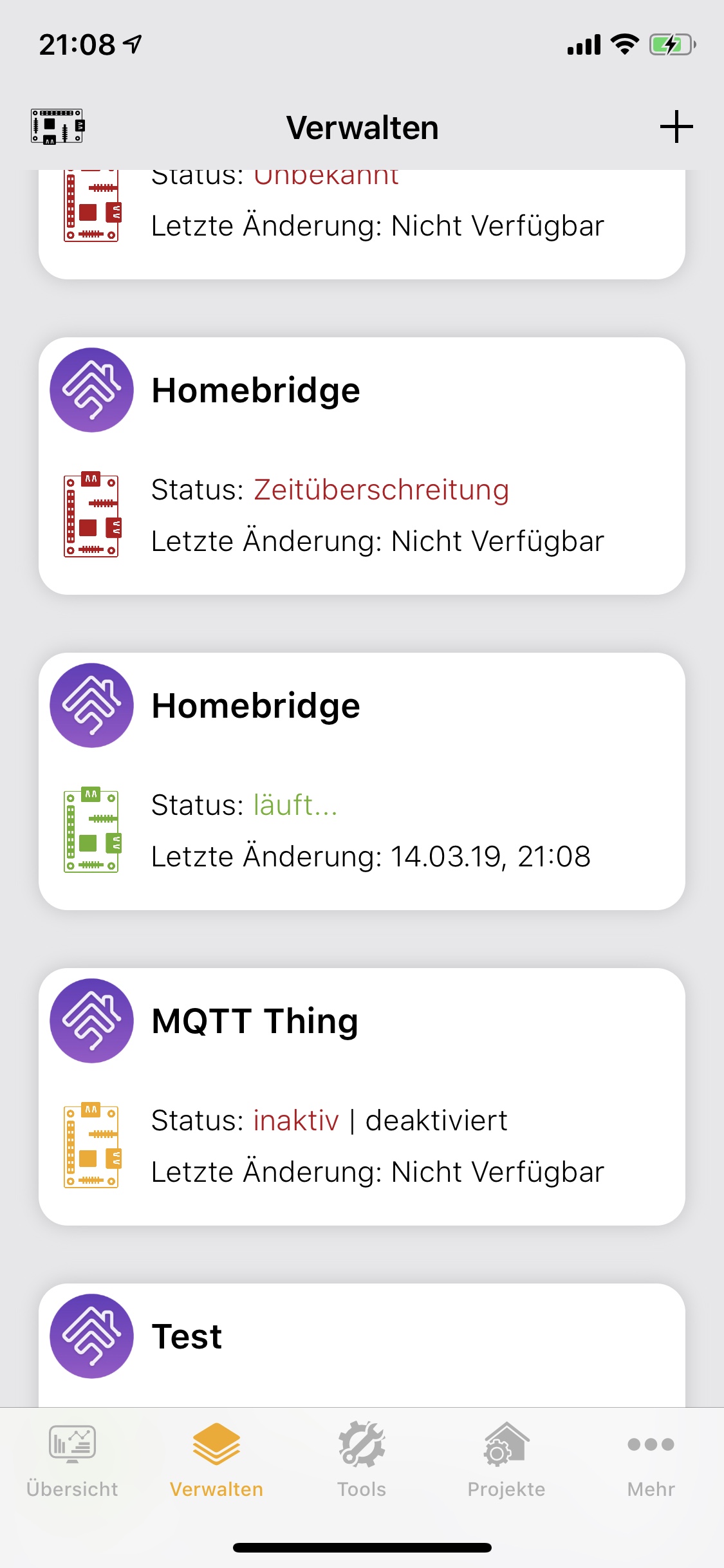The height and width of the screenshot is (1568, 724).
Task: Open the Homebridge card with Zeitüberschreitung status
Action: pos(362,465)
